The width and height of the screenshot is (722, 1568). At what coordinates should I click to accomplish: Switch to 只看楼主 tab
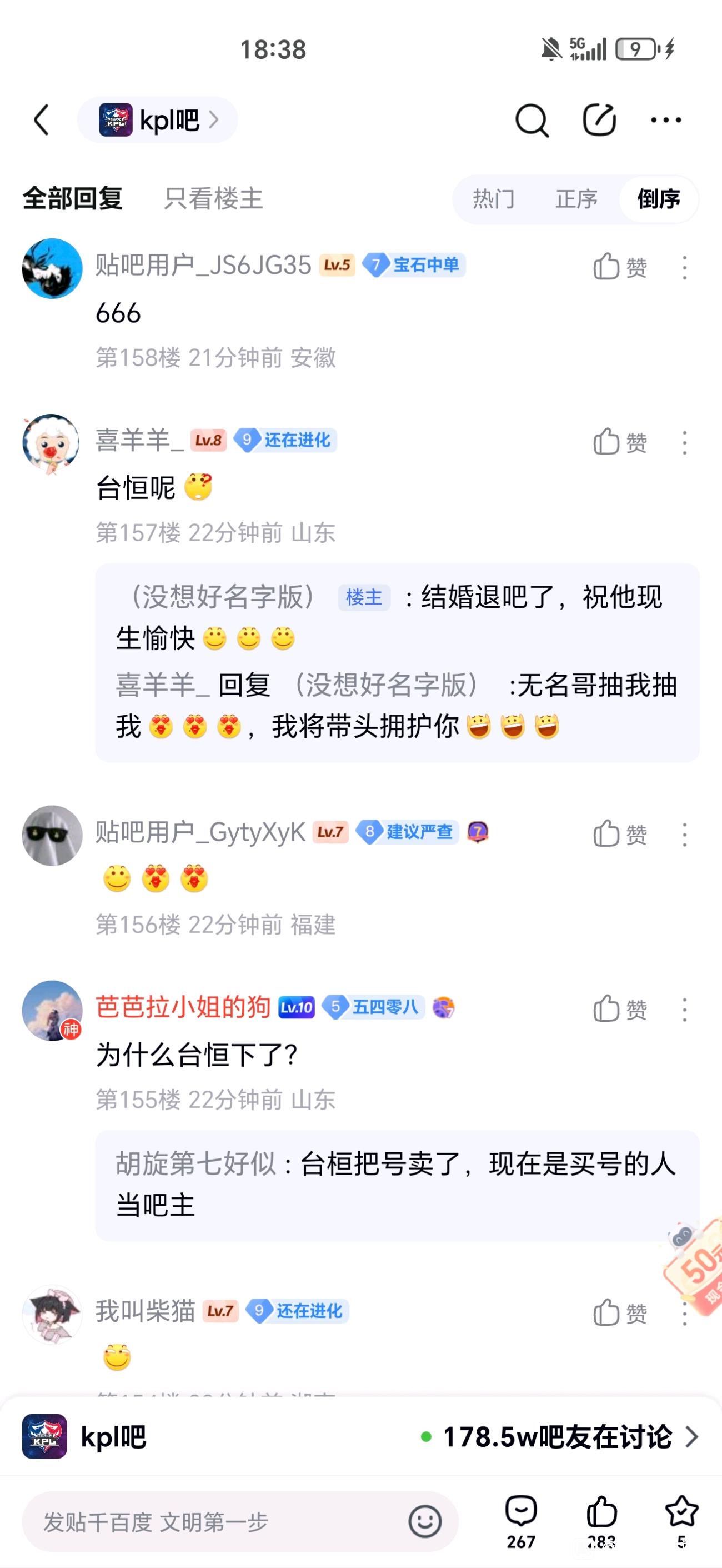(x=213, y=198)
